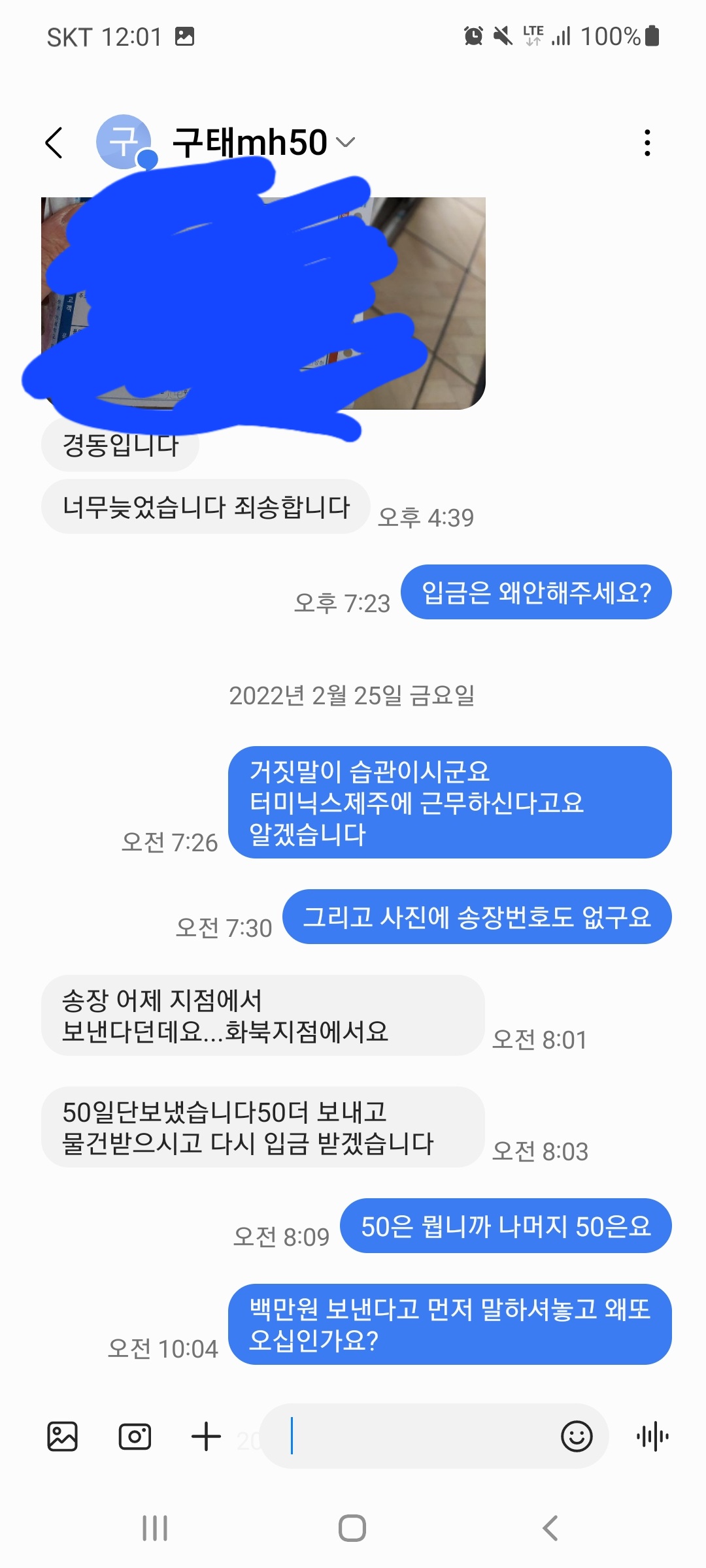Go back to the conversations list
Image resolution: width=706 pixels, height=1568 pixels.
pyautogui.click(x=54, y=142)
